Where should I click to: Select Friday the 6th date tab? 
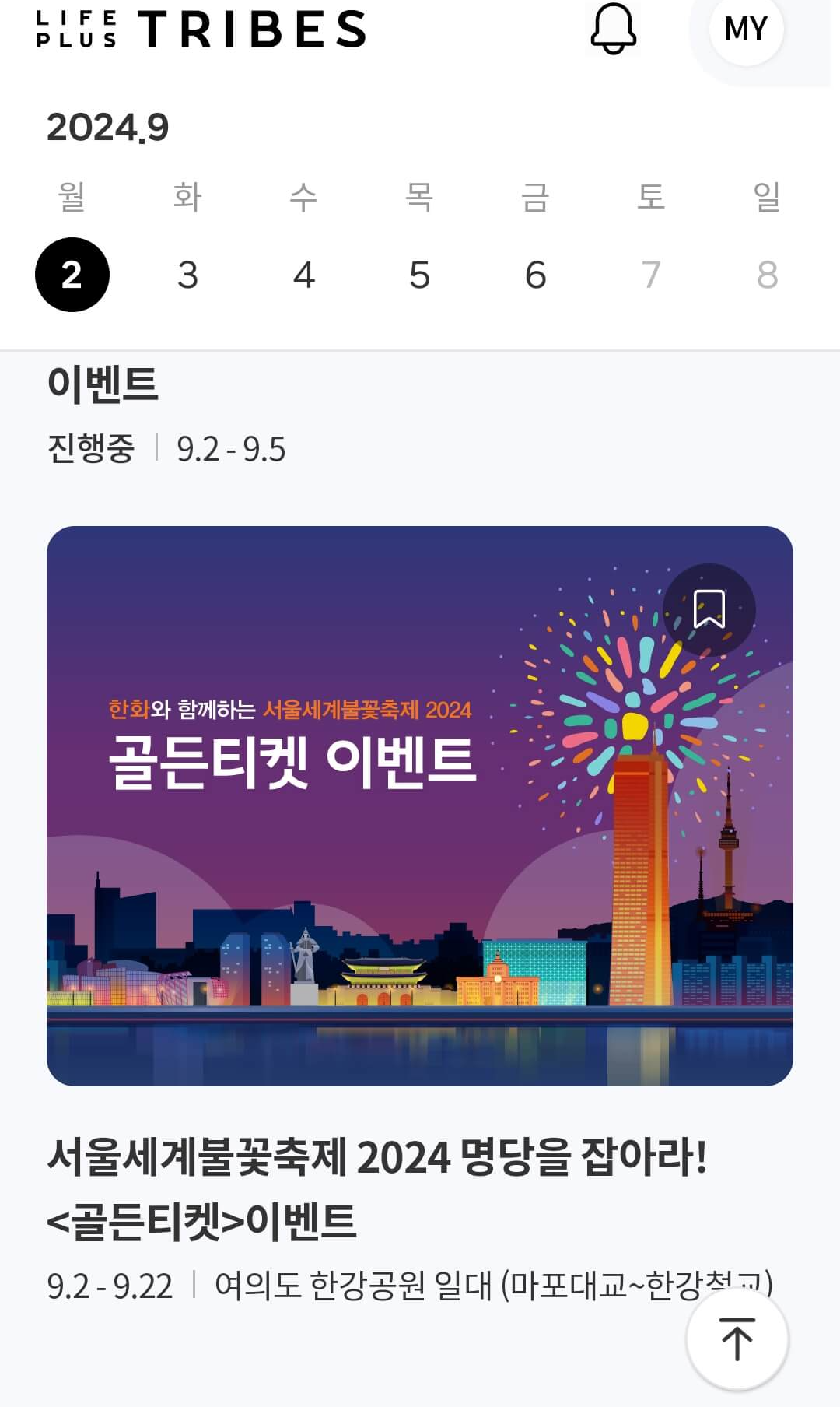(535, 272)
